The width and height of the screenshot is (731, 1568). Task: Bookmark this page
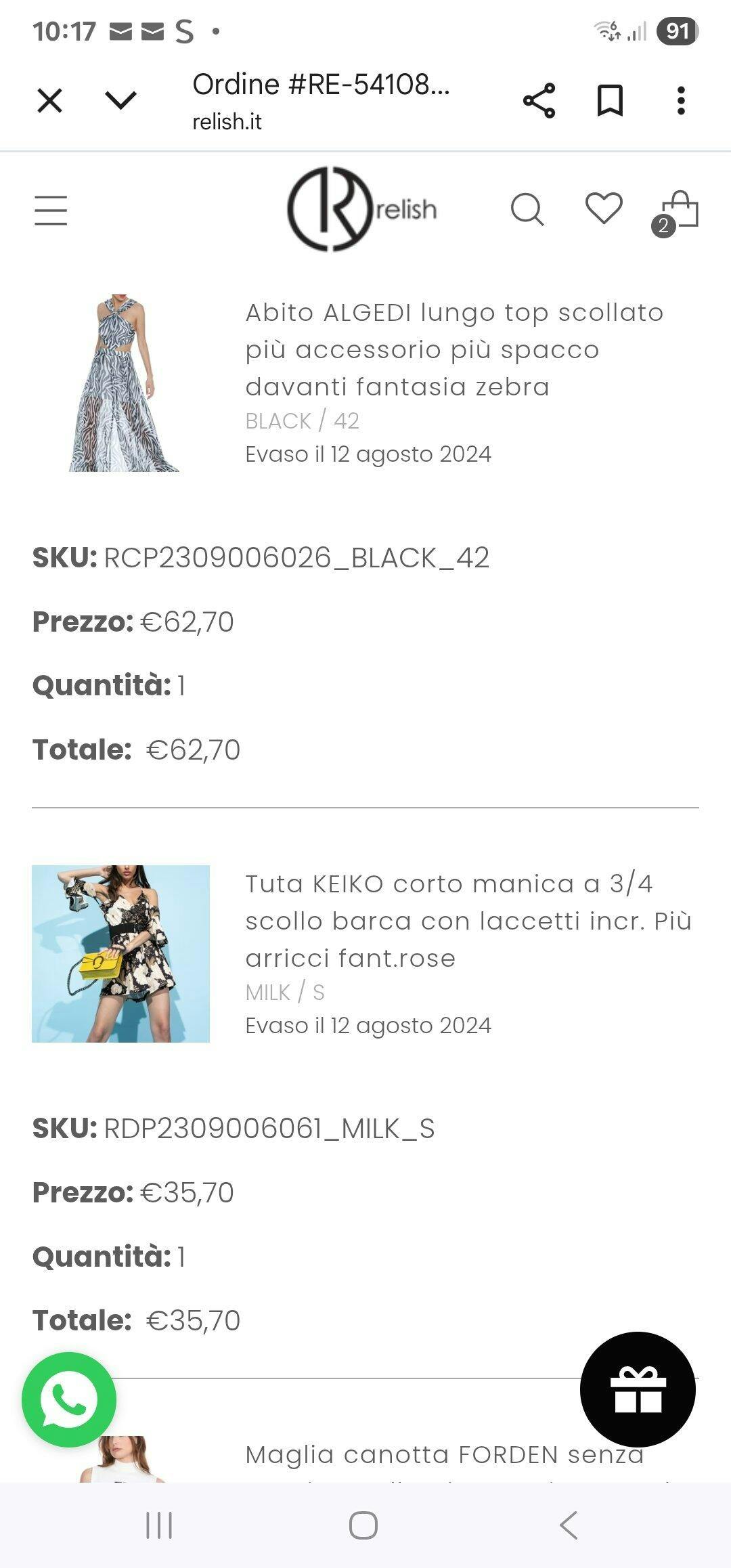coord(610,101)
